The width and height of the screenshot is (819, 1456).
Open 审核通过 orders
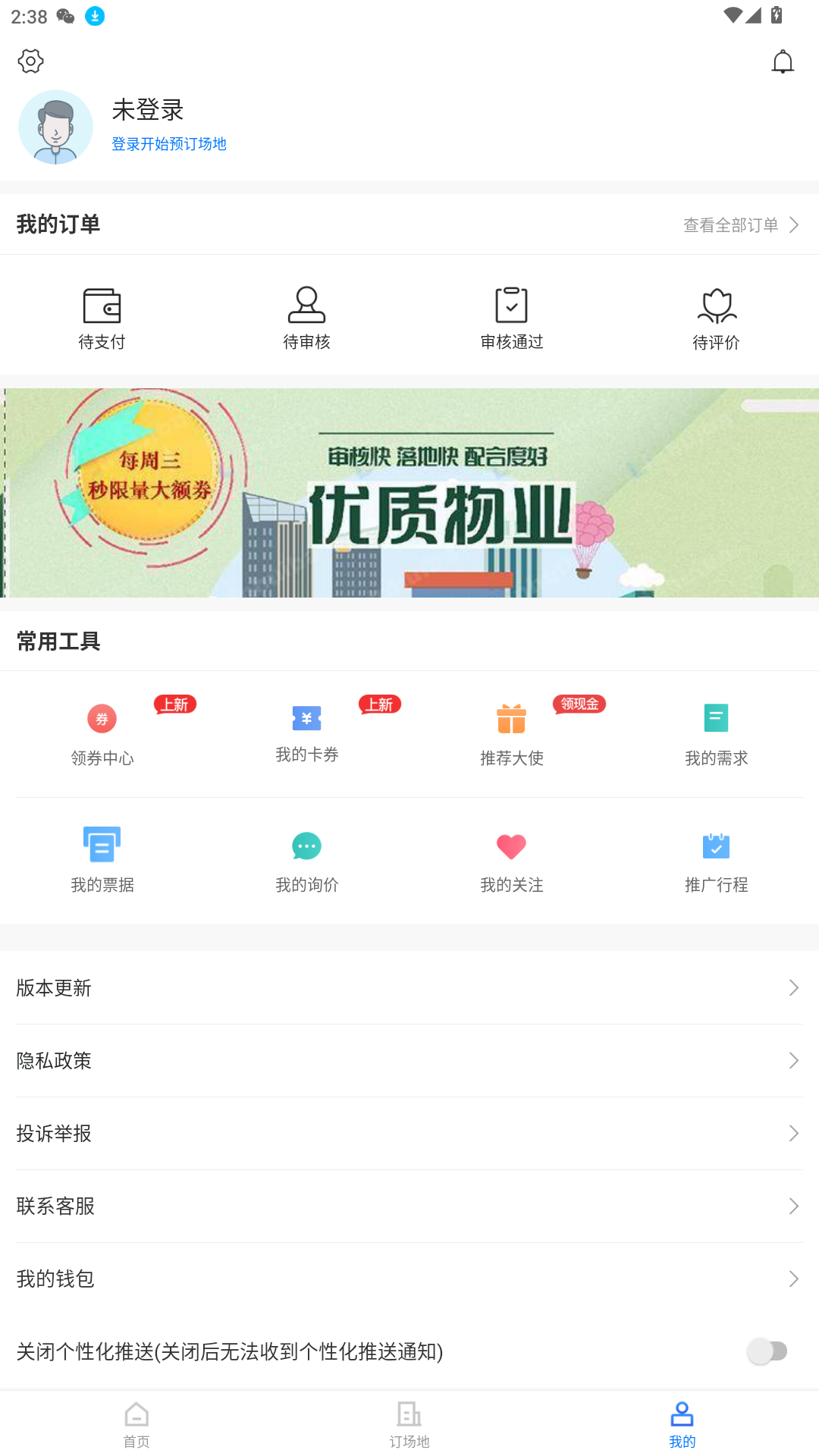(511, 318)
